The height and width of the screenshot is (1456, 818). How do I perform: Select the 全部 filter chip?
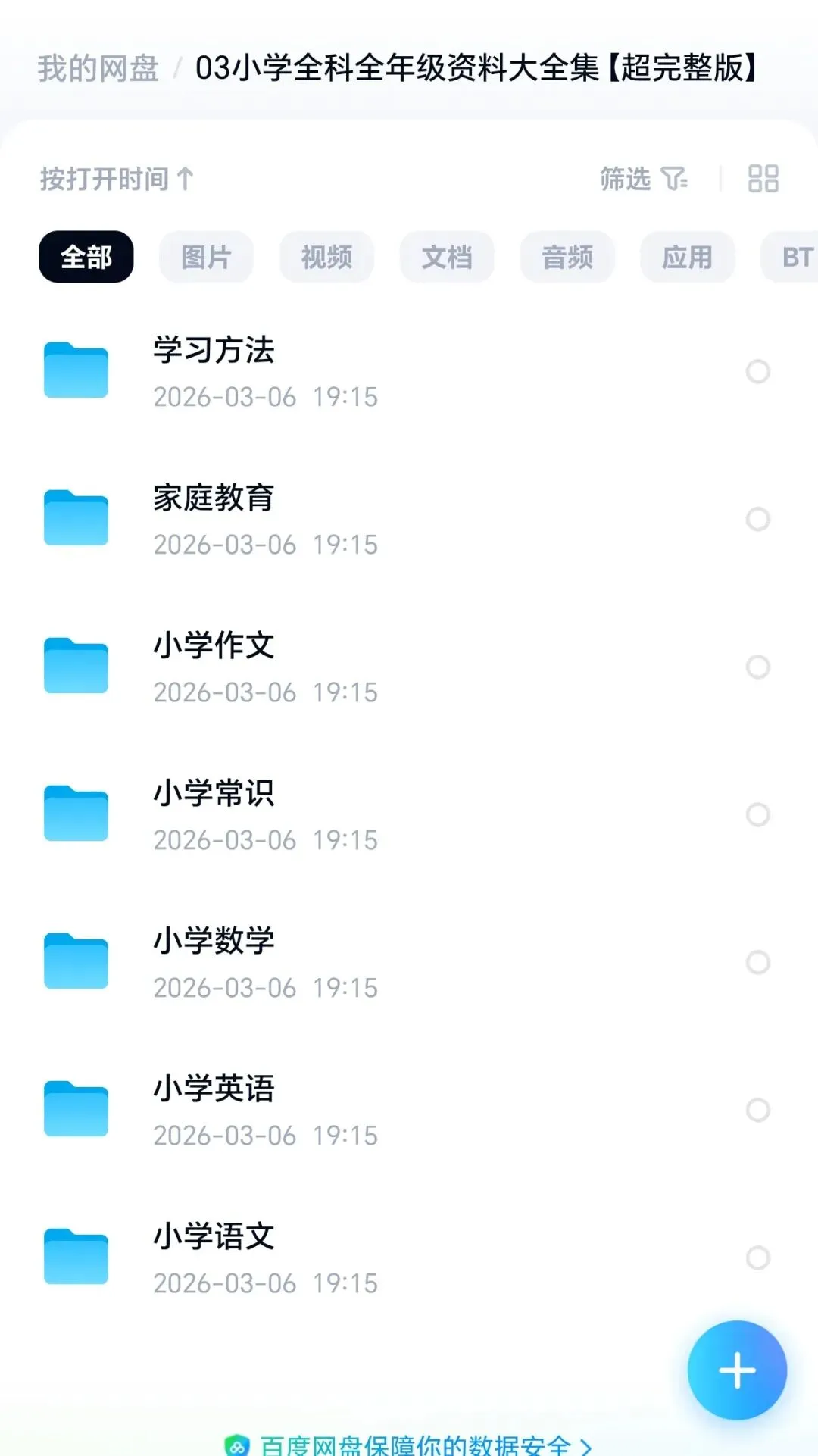[x=86, y=257]
